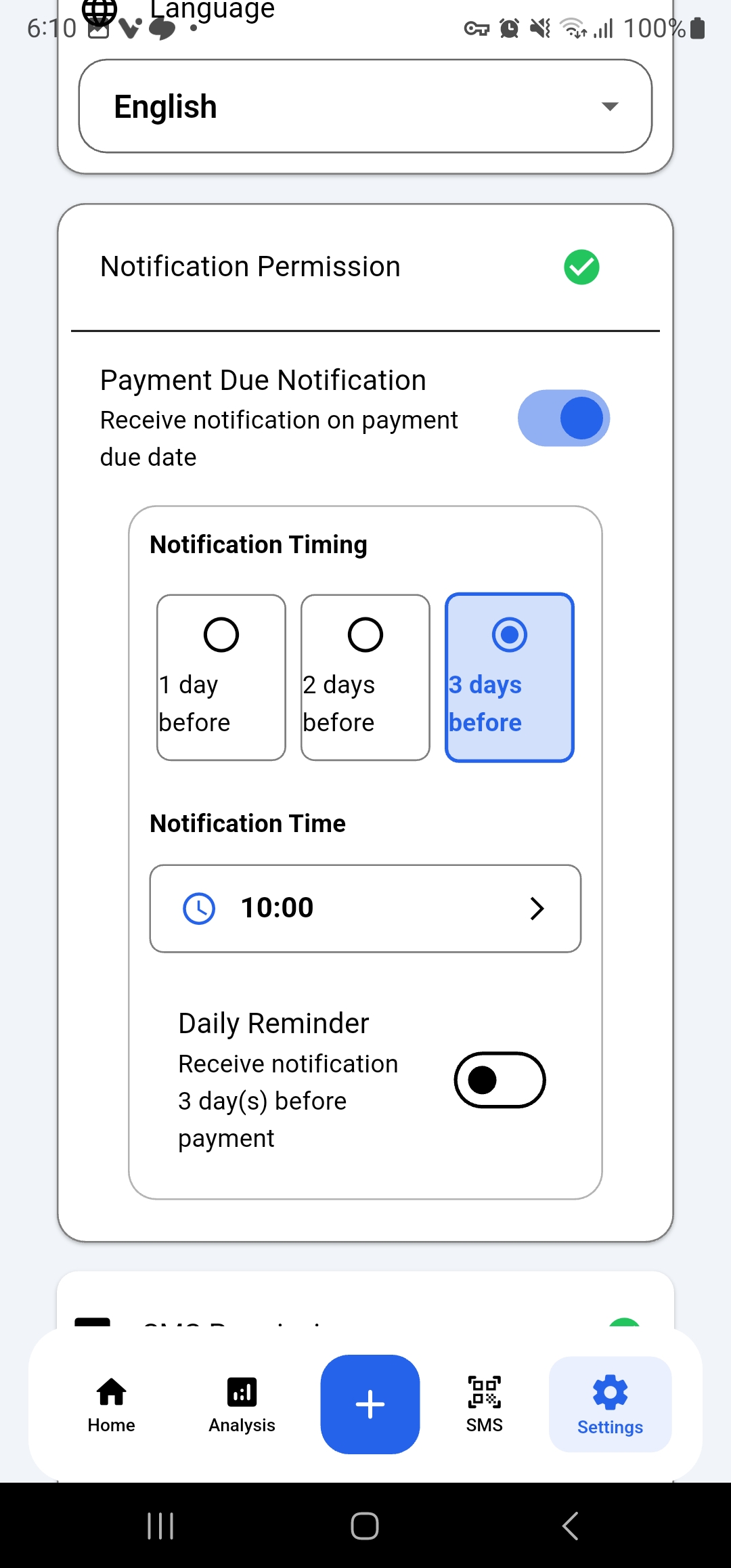Viewport: 731px width, 1568px height.
Task: Turn off Payment Due Notification switch
Action: pos(563,418)
